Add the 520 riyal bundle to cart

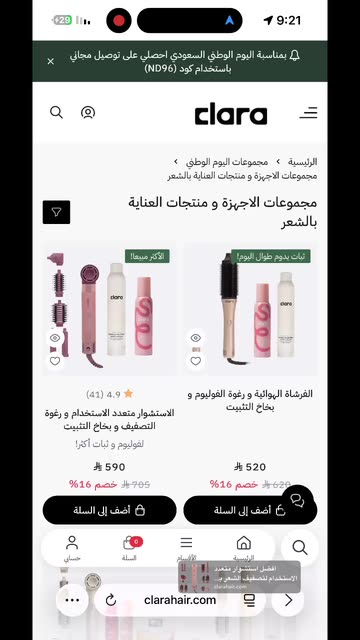point(250,510)
